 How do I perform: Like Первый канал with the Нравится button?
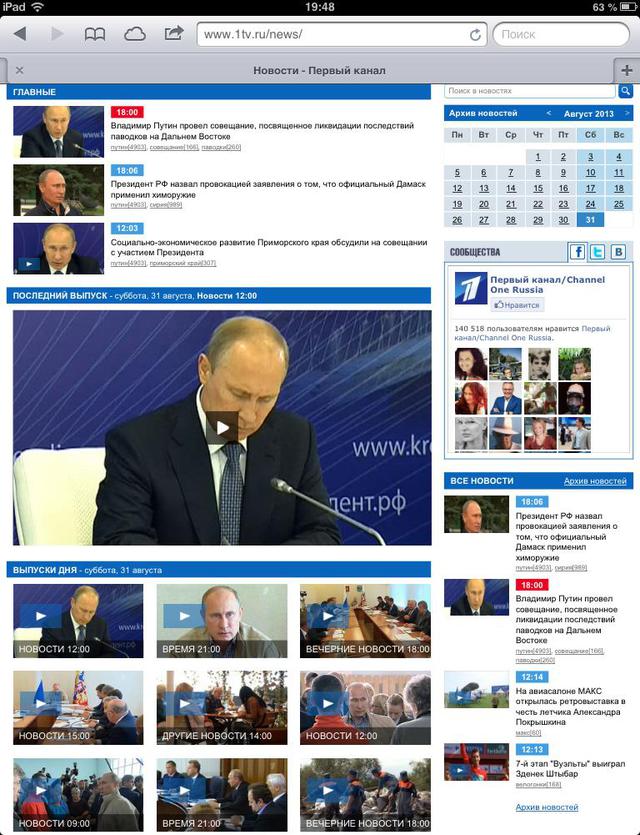point(517,305)
